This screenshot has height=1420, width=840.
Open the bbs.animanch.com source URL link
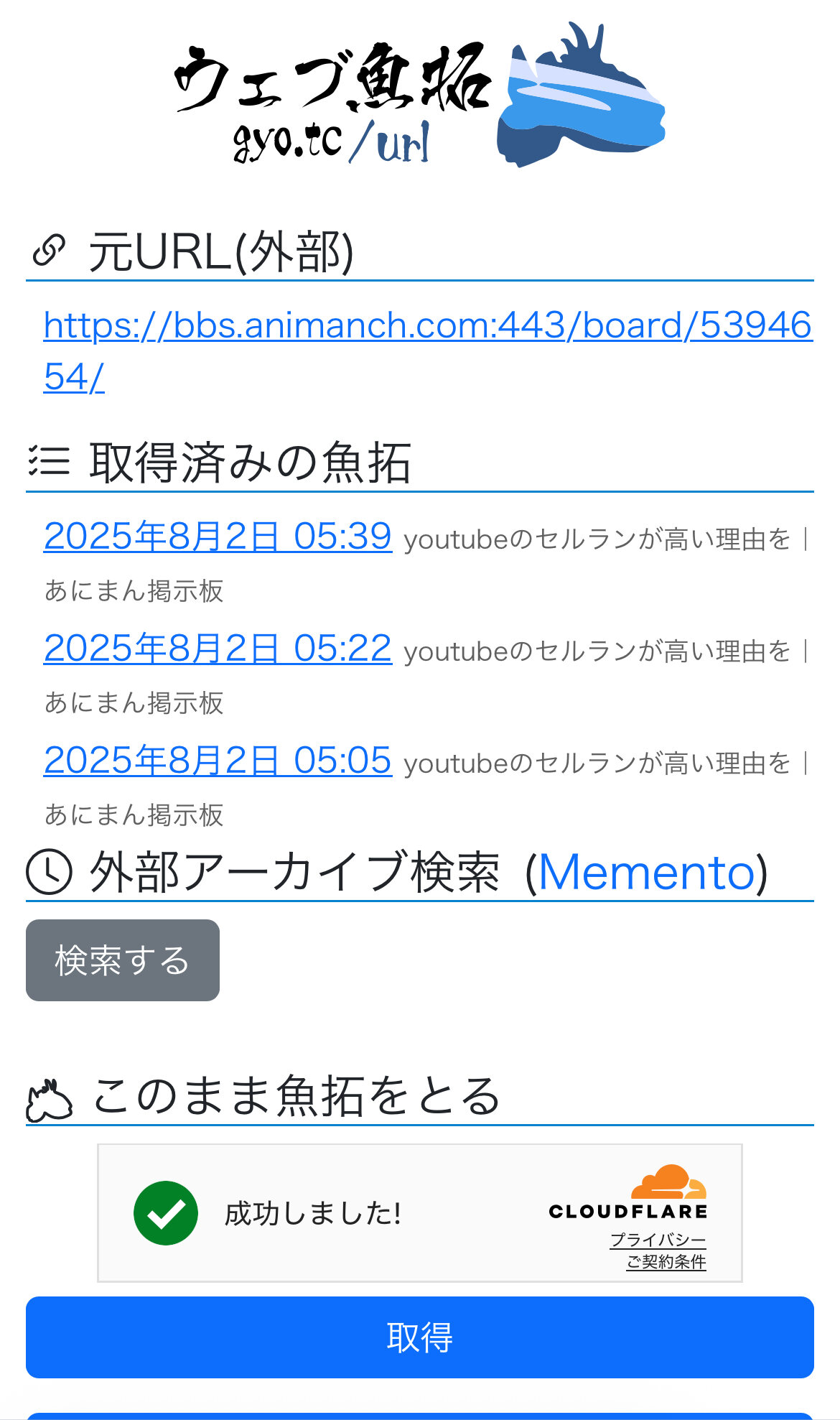coord(427,326)
